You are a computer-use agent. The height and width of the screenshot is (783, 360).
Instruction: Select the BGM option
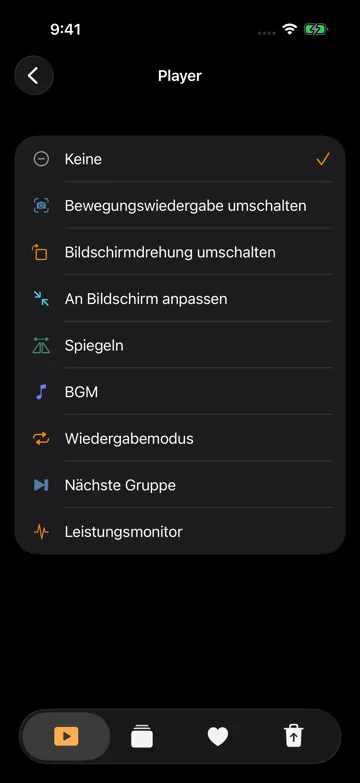pyautogui.click(x=180, y=392)
